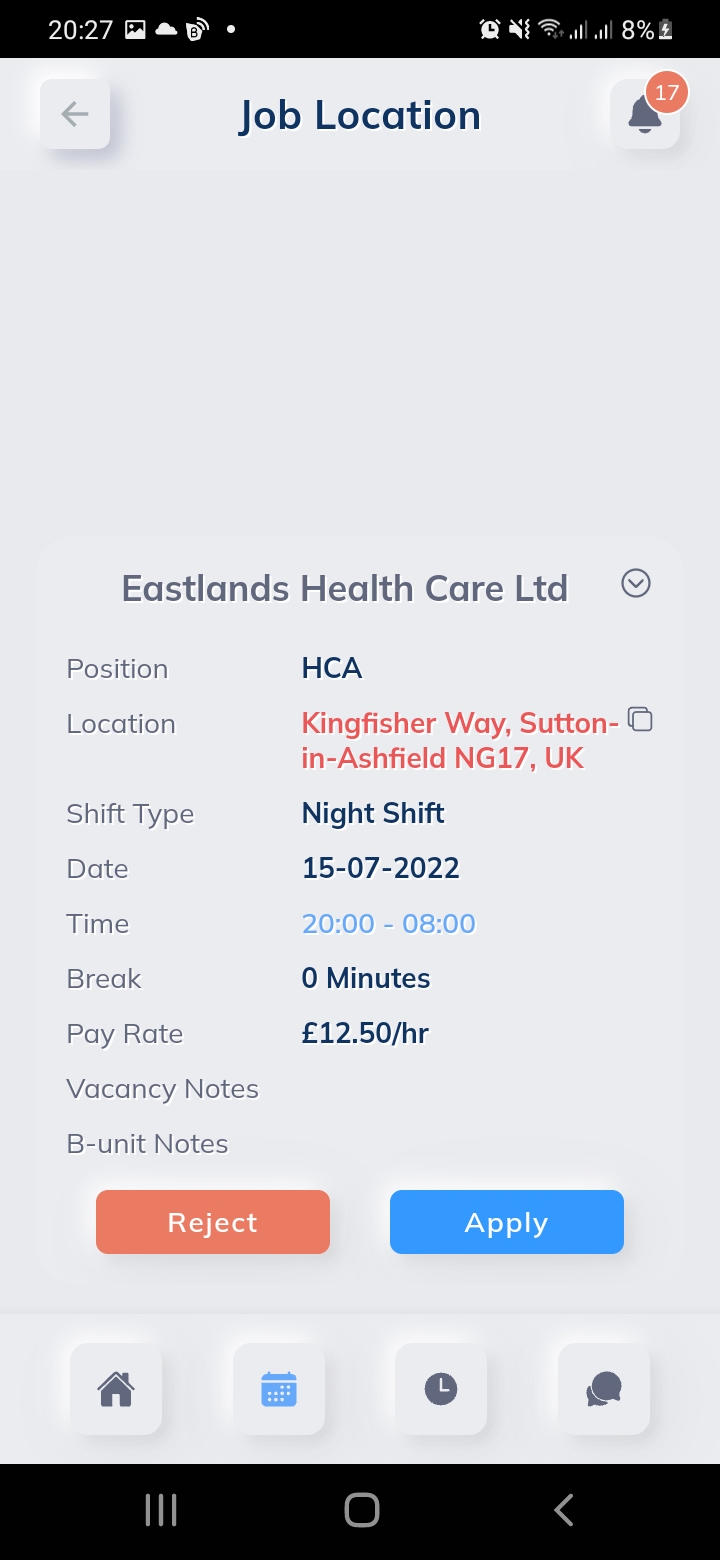Reject this night shift
Viewport: 720px width, 1560px height.
(x=213, y=1222)
